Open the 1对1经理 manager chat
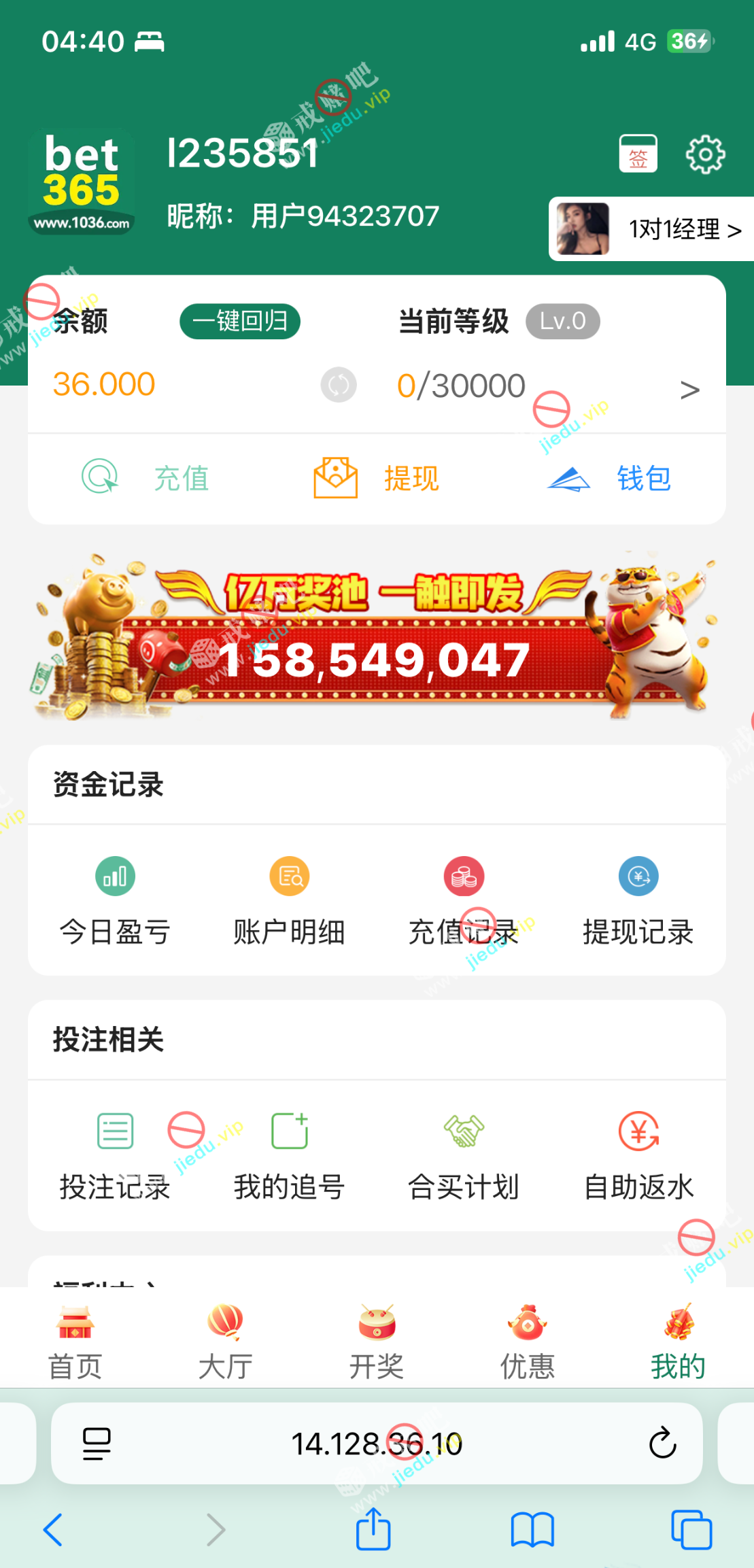 click(651, 229)
